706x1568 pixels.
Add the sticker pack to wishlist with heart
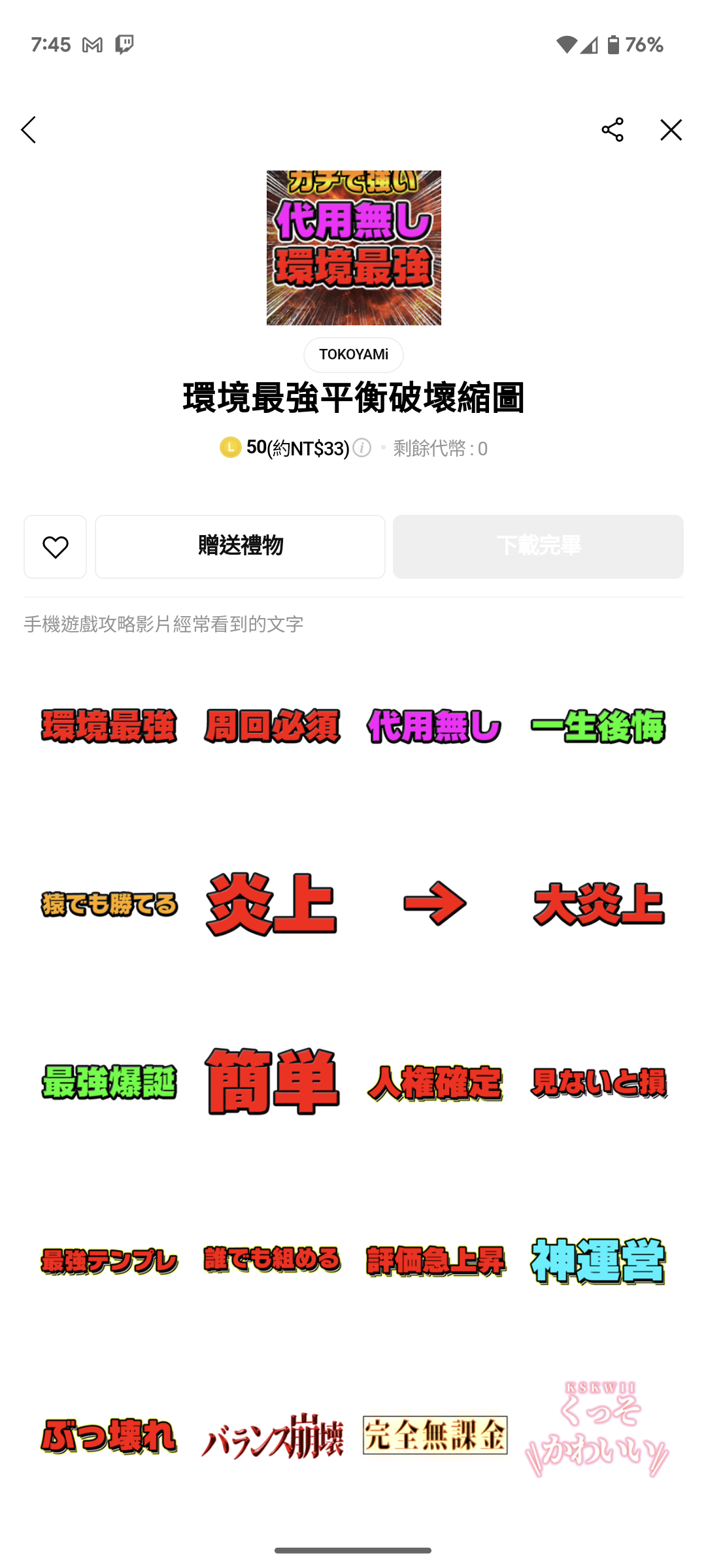pyautogui.click(x=56, y=547)
